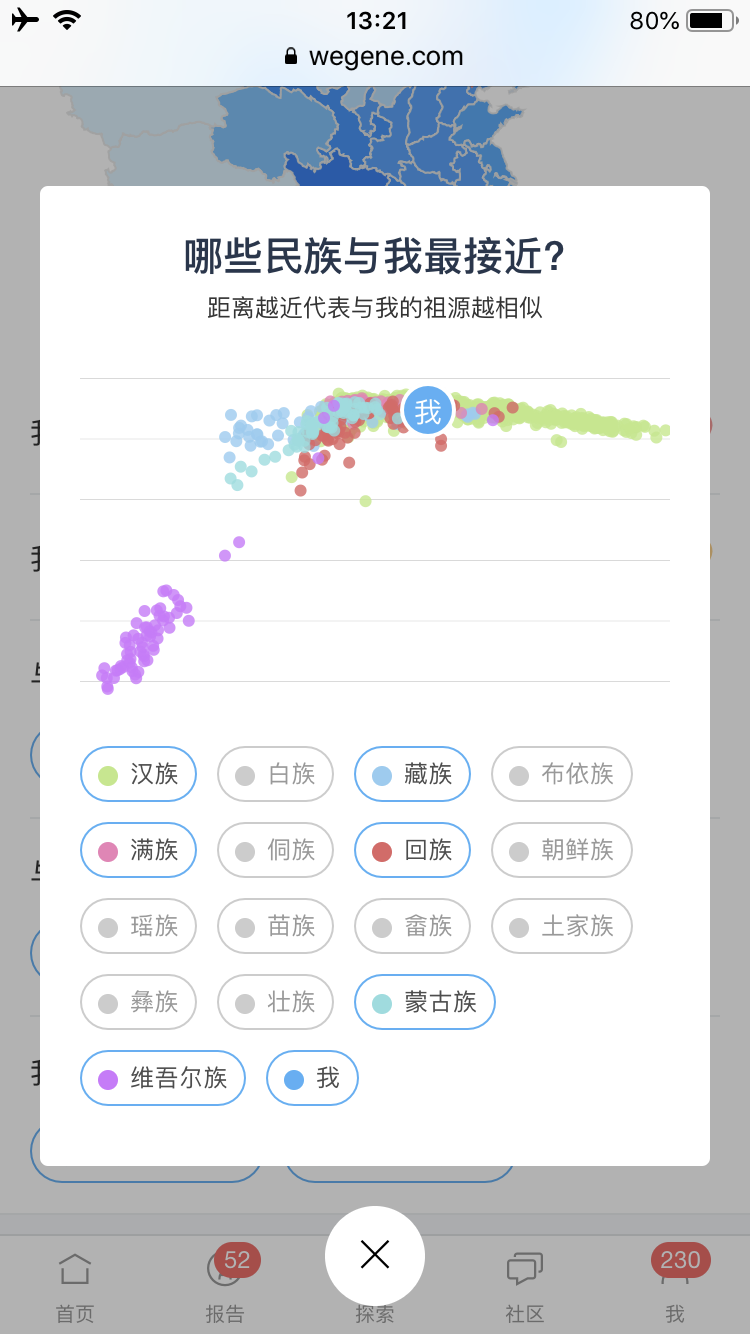Show 布依族 on the chart
Screen dimensions: 750x1334
[562, 774]
